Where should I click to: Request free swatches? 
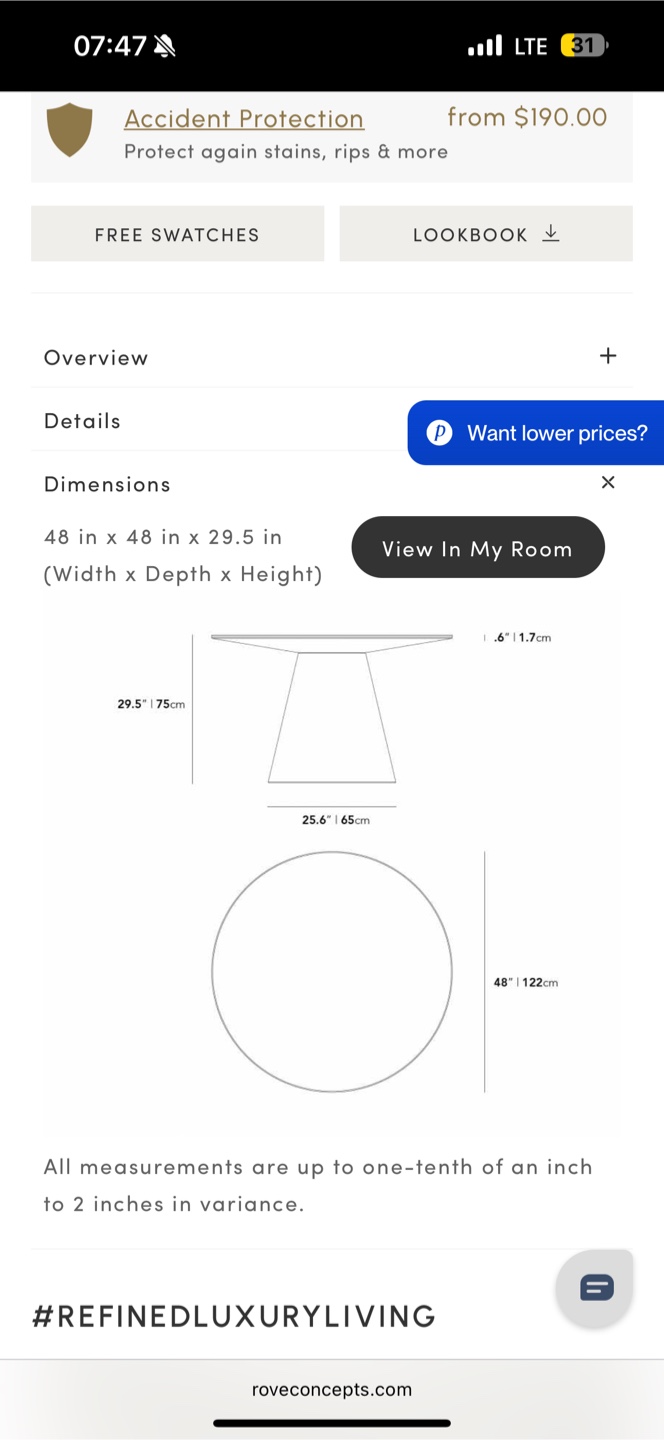pos(177,234)
